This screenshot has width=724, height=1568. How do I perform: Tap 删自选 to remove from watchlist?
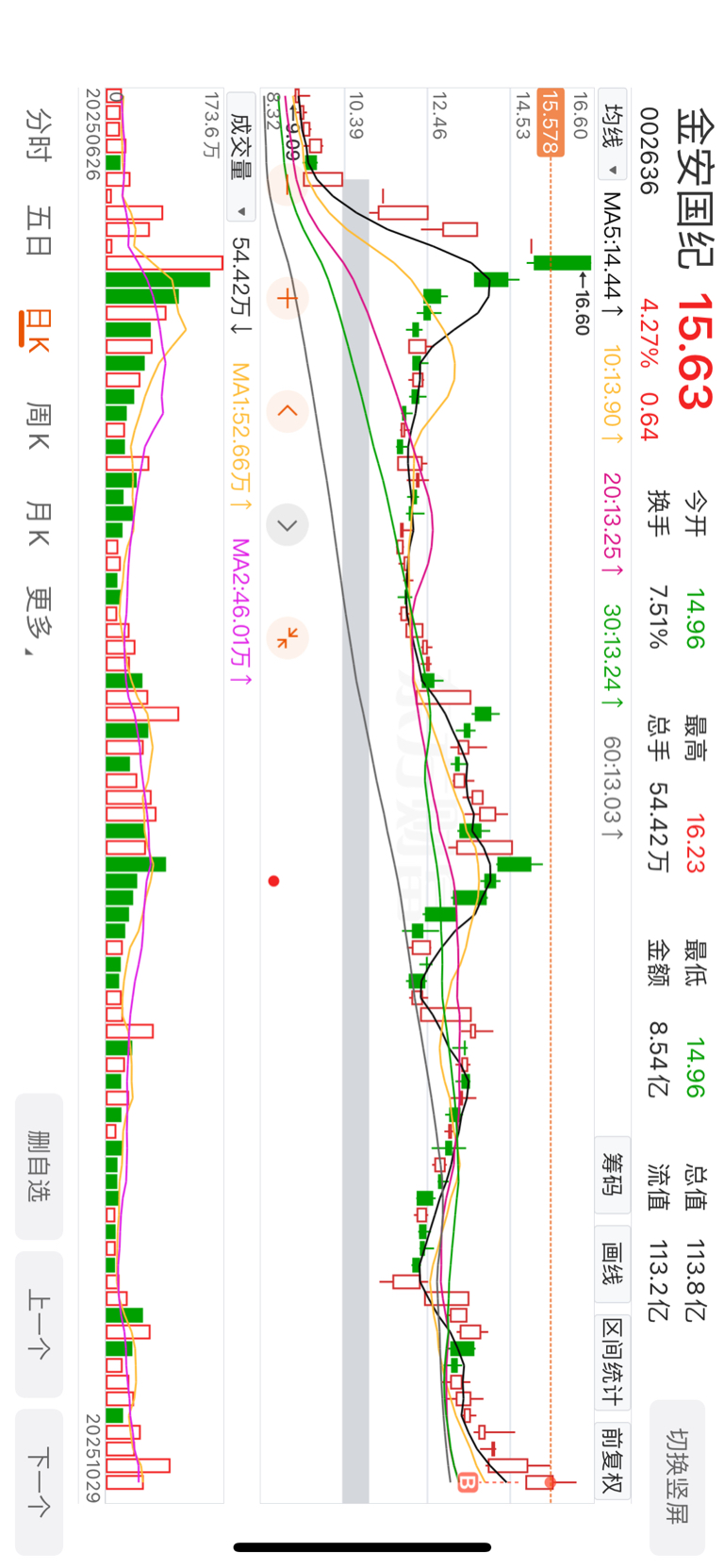[39, 1166]
